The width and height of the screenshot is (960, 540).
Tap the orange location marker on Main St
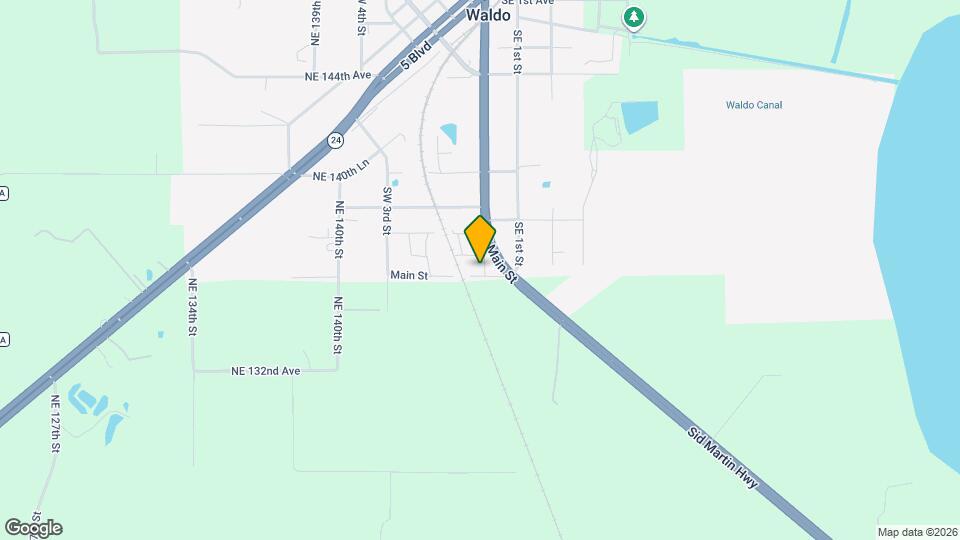pos(480,238)
